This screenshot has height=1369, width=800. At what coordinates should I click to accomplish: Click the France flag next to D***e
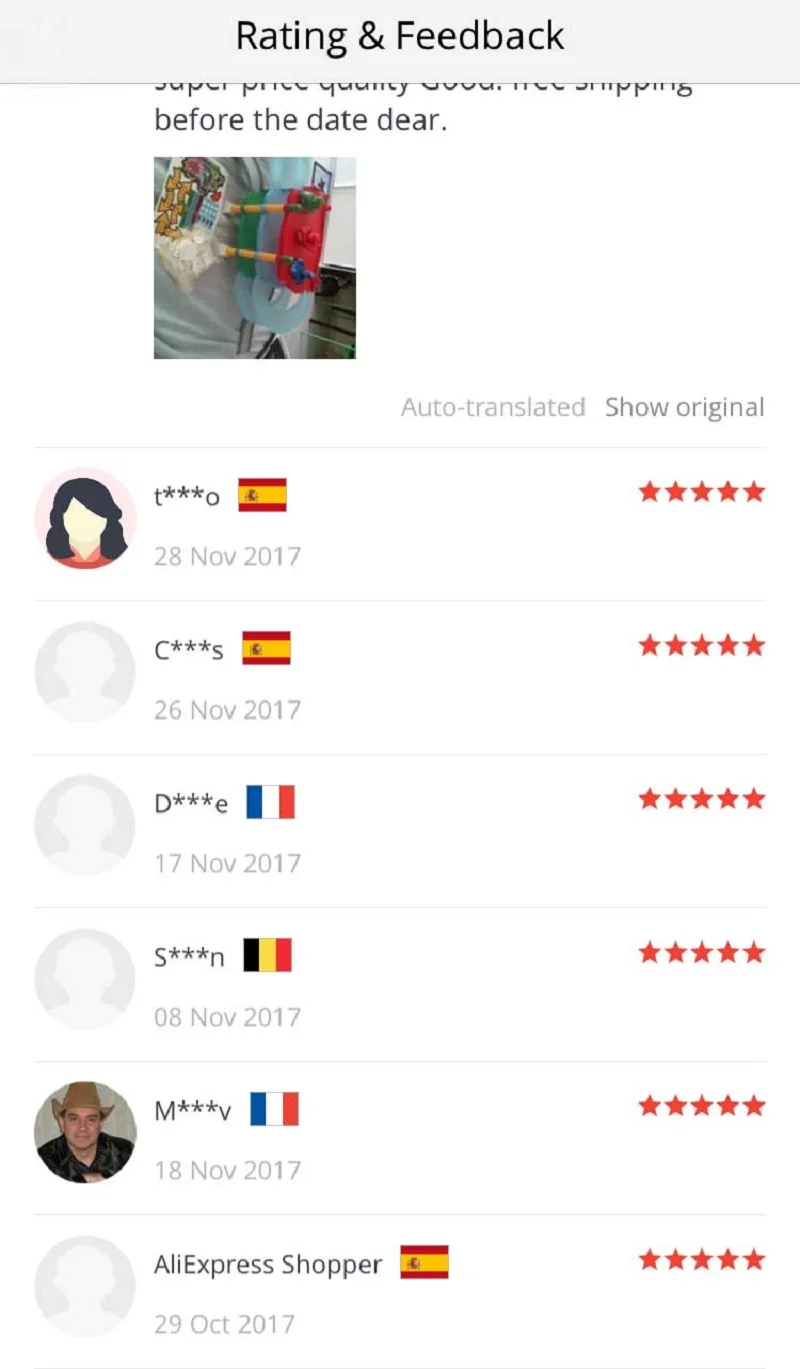click(x=271, y=801)
